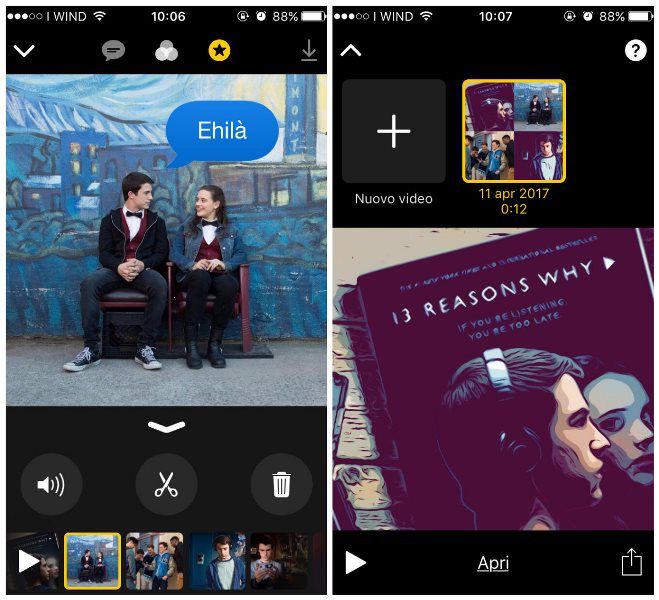Collapse the clip tools panel chevron
Screen dimensions: 659x600
click(166, 427)
